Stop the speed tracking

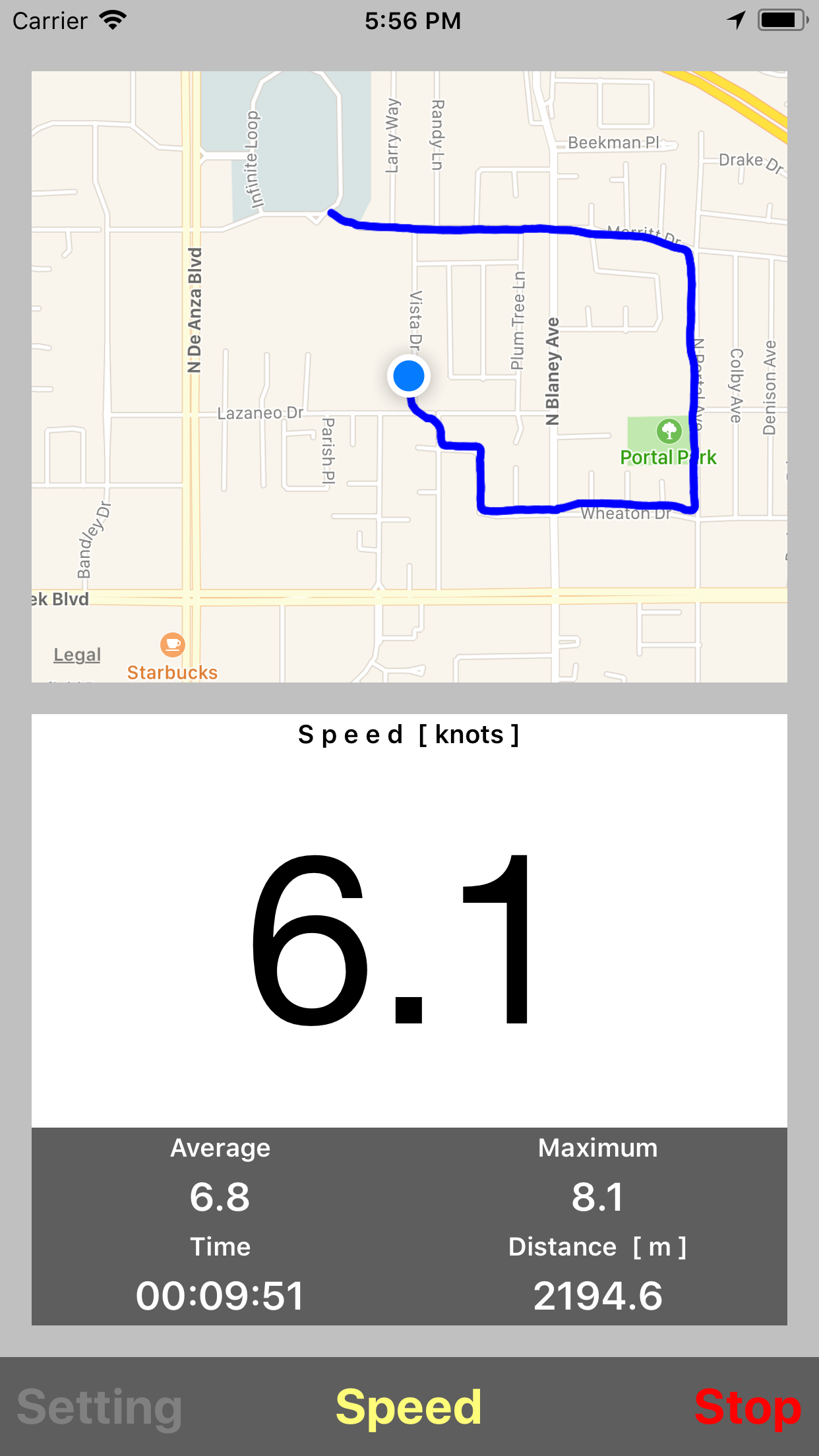tap(748, 1407)
